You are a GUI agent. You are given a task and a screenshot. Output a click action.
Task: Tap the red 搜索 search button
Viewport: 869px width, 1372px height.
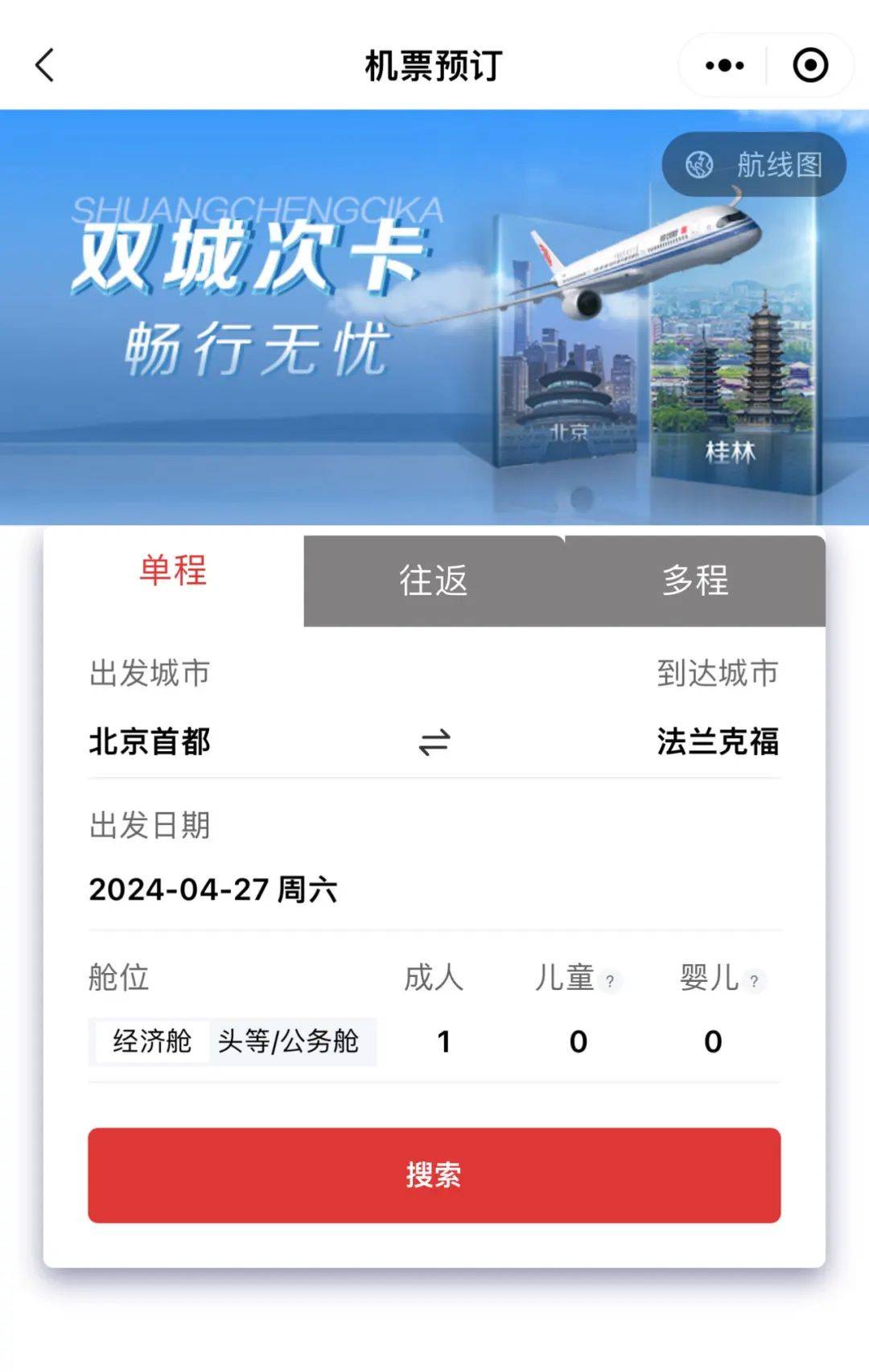click(434, 1177)
